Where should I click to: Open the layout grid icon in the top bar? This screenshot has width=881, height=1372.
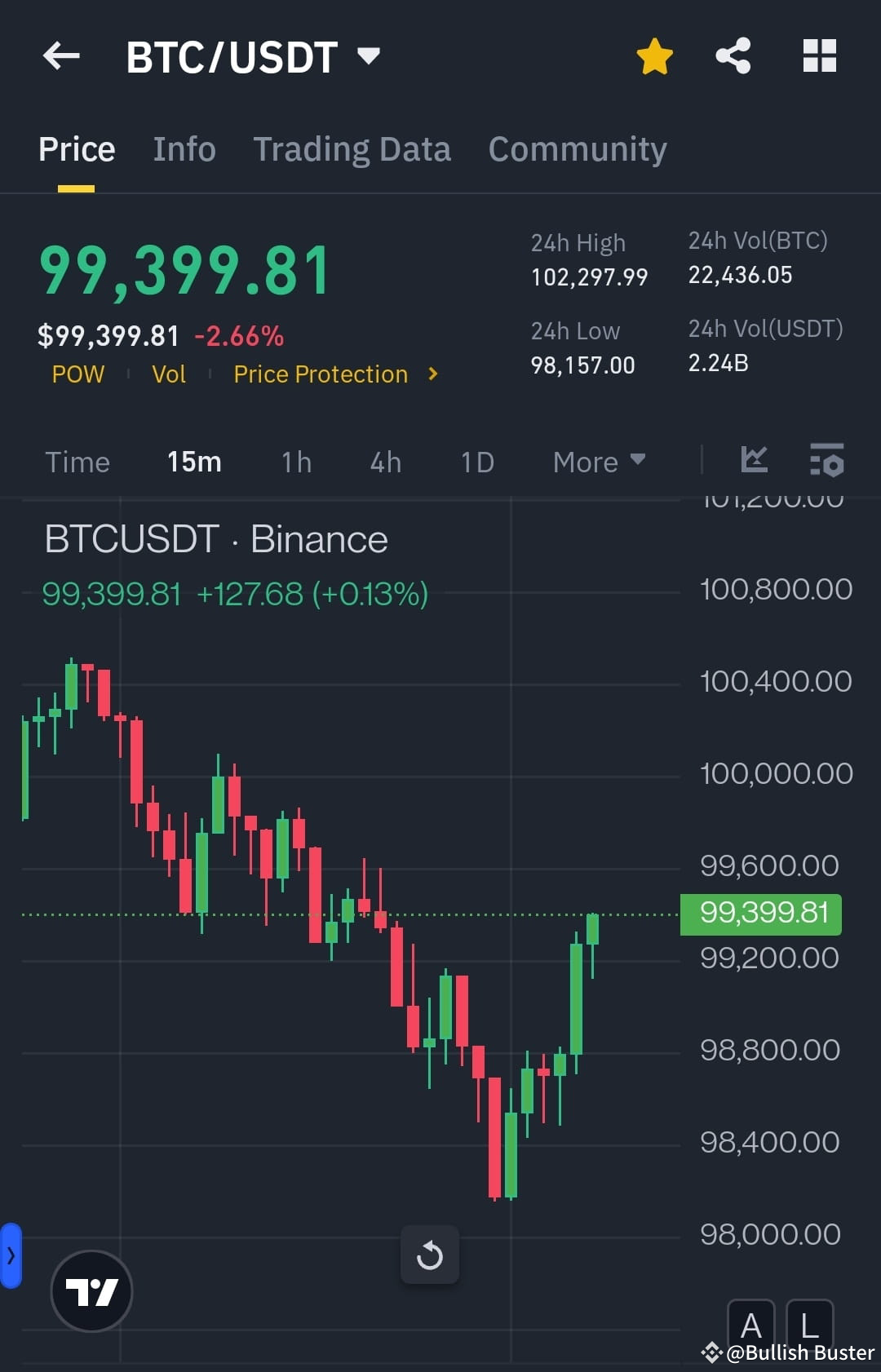[x=819, y=55]
